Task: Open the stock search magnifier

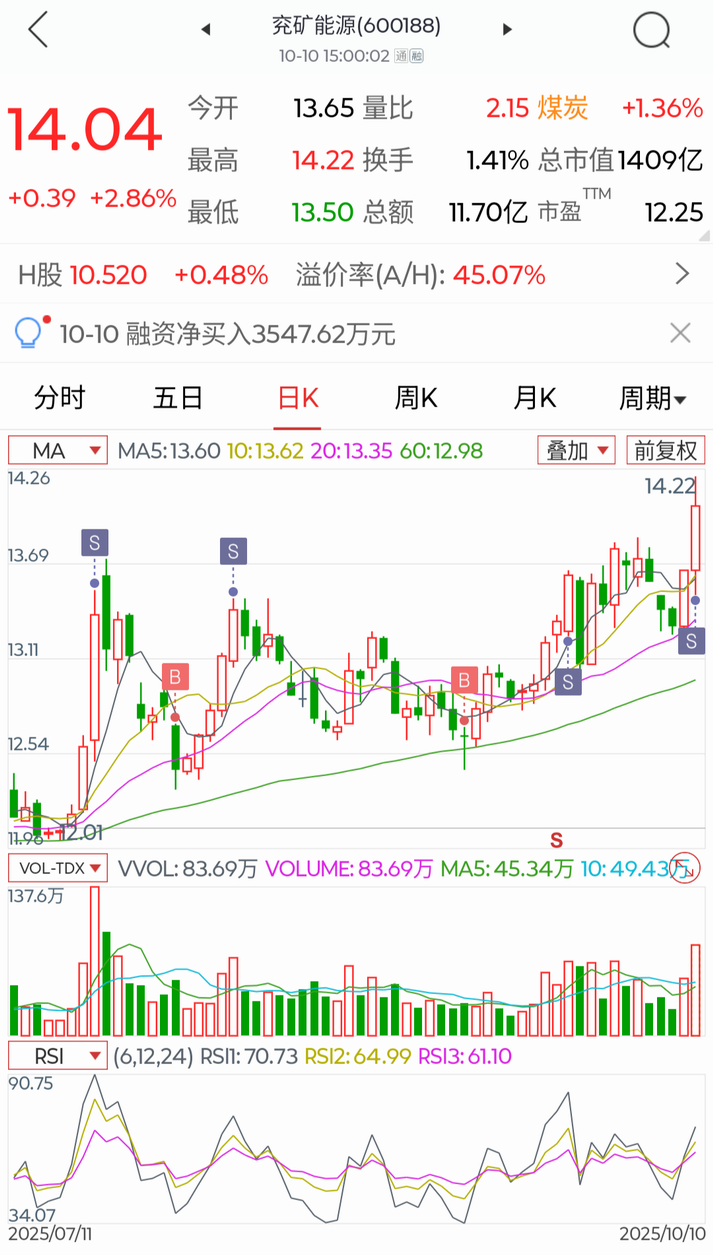Action: 651,30
